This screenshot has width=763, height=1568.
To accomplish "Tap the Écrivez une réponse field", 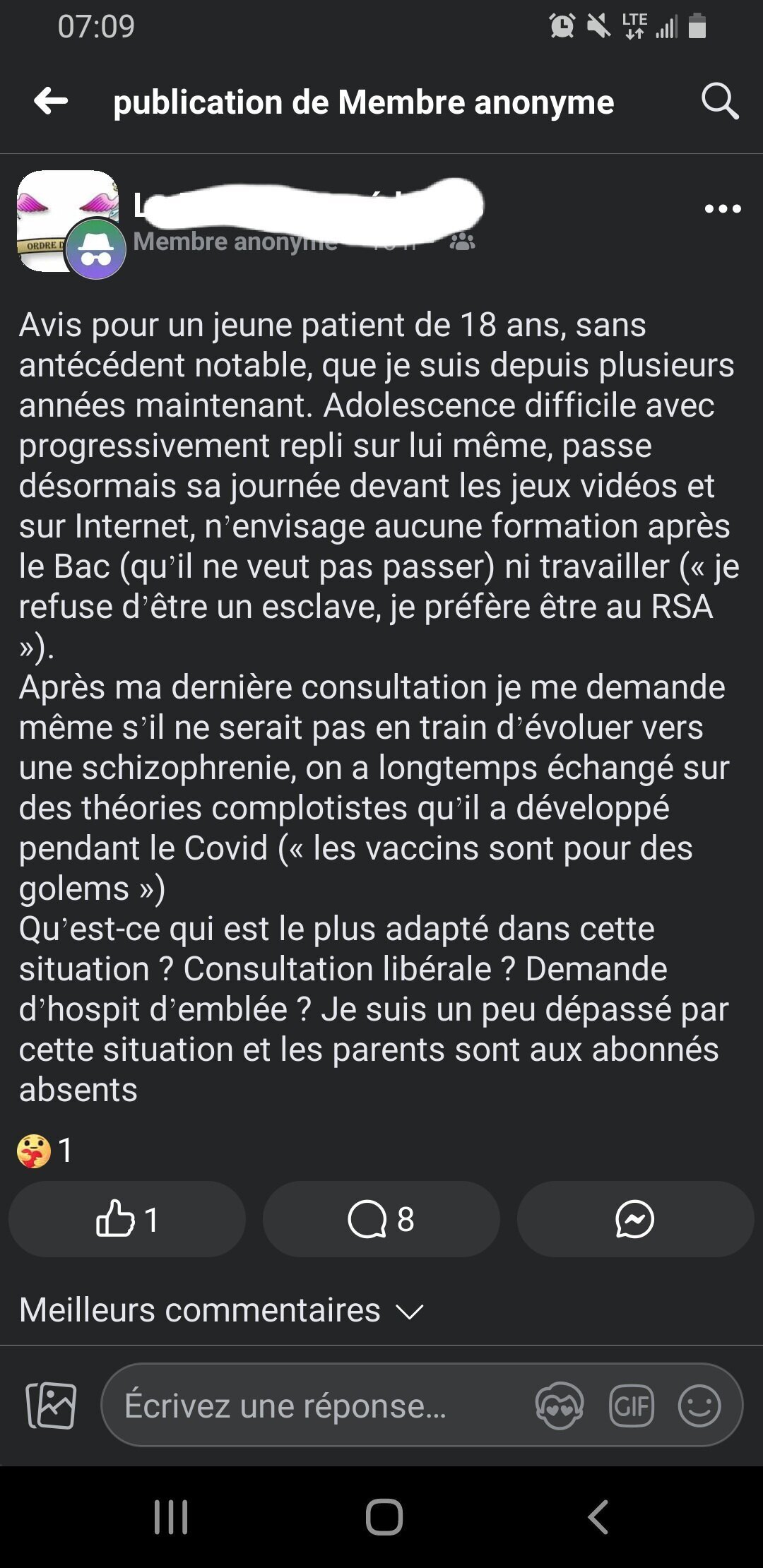I will pos(318,1405).
